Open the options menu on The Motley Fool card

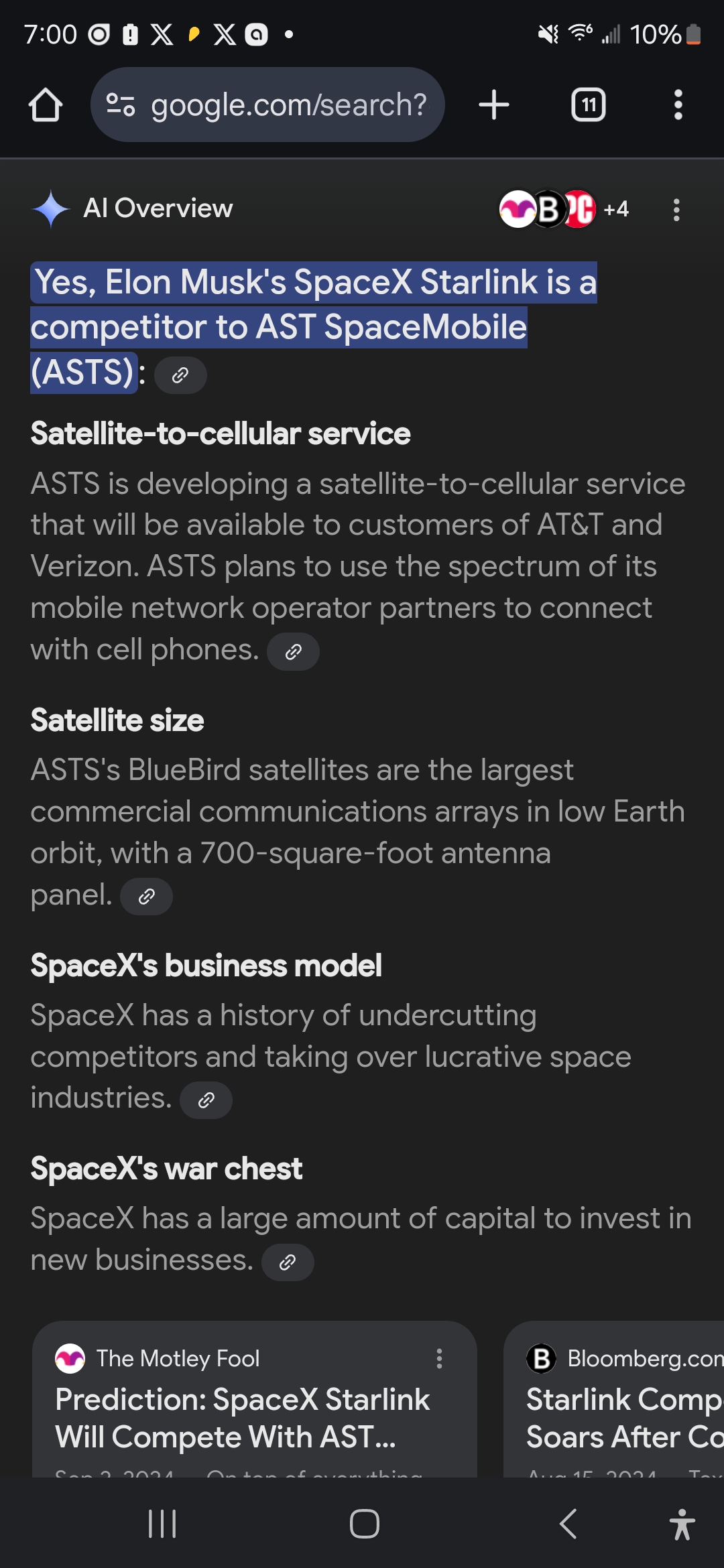tap(439, 1359)
